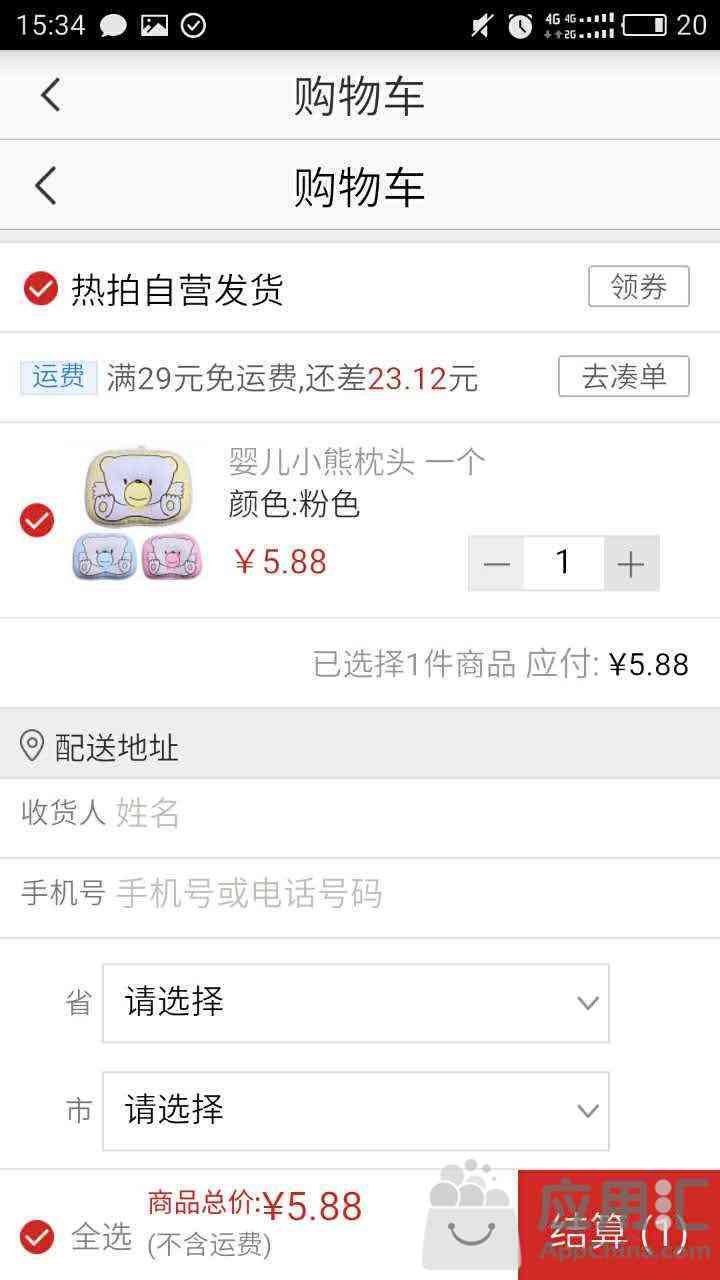Viewport: 720px width, 1280px height.
Task: Toggle the 全选 select-all checkbox
Action: click(x=37, y=1237)
